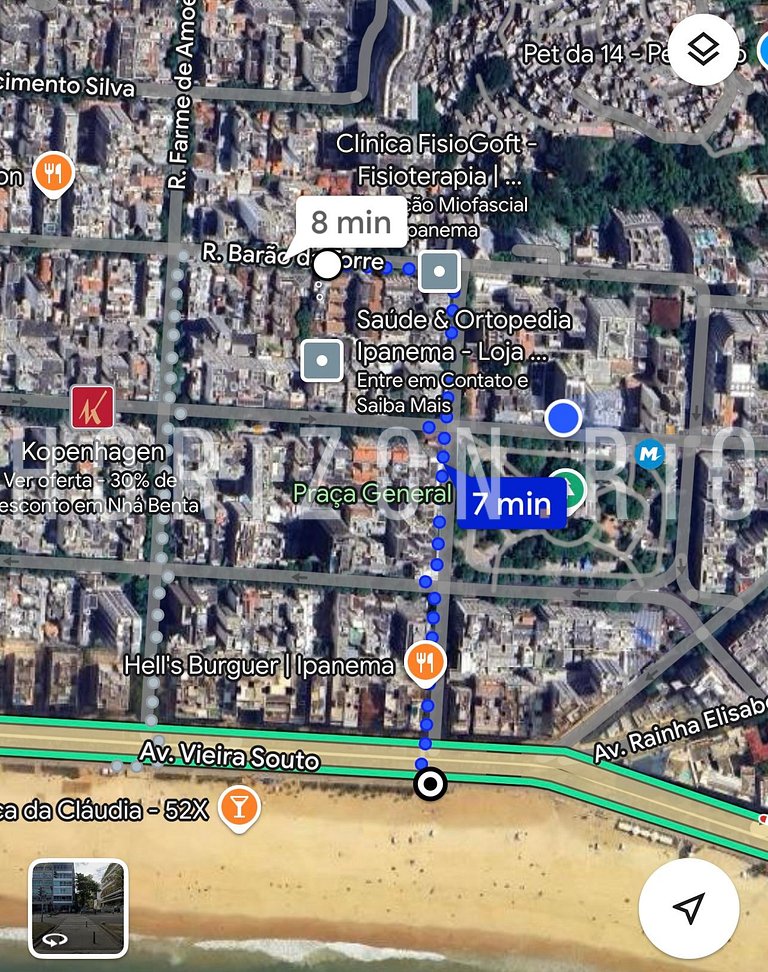Open the Saúde & Ortopedia Ipanema marker
Screen dimensions: 768x972
pos(323,360)
